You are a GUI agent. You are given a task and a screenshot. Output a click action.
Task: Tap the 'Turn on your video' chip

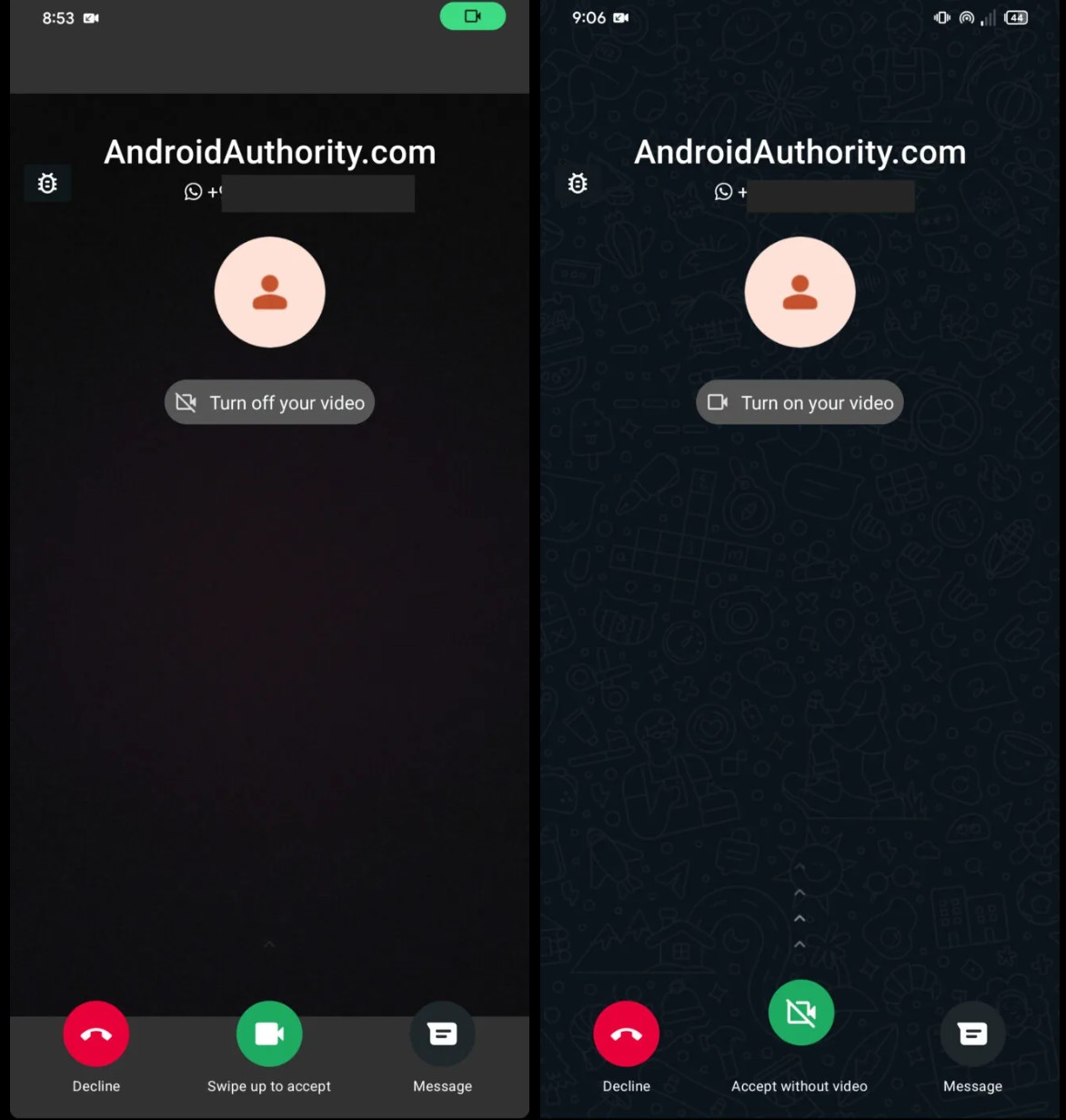tap(799, 402)
